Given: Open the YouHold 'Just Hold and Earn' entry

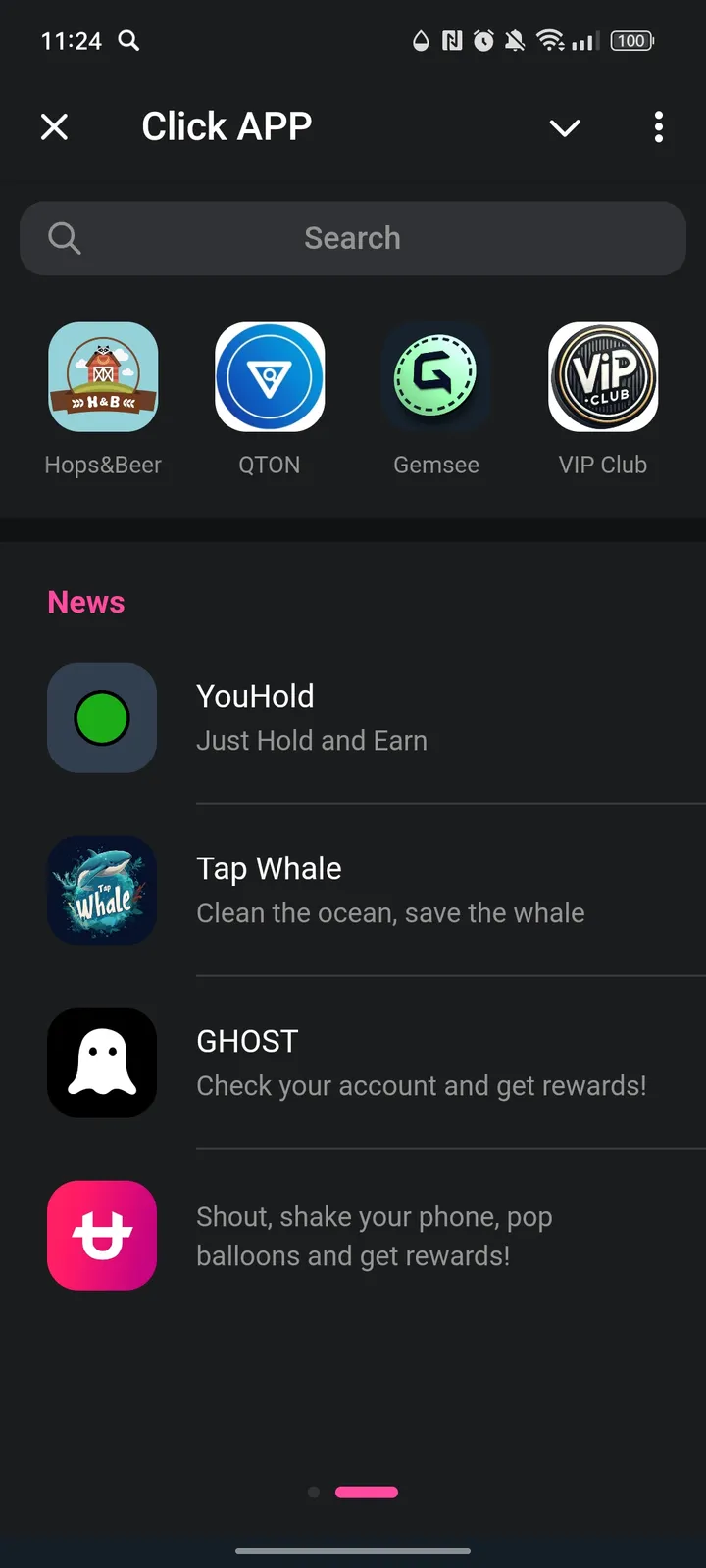Looking at the screenshot, I should click(x=312, y=717).
